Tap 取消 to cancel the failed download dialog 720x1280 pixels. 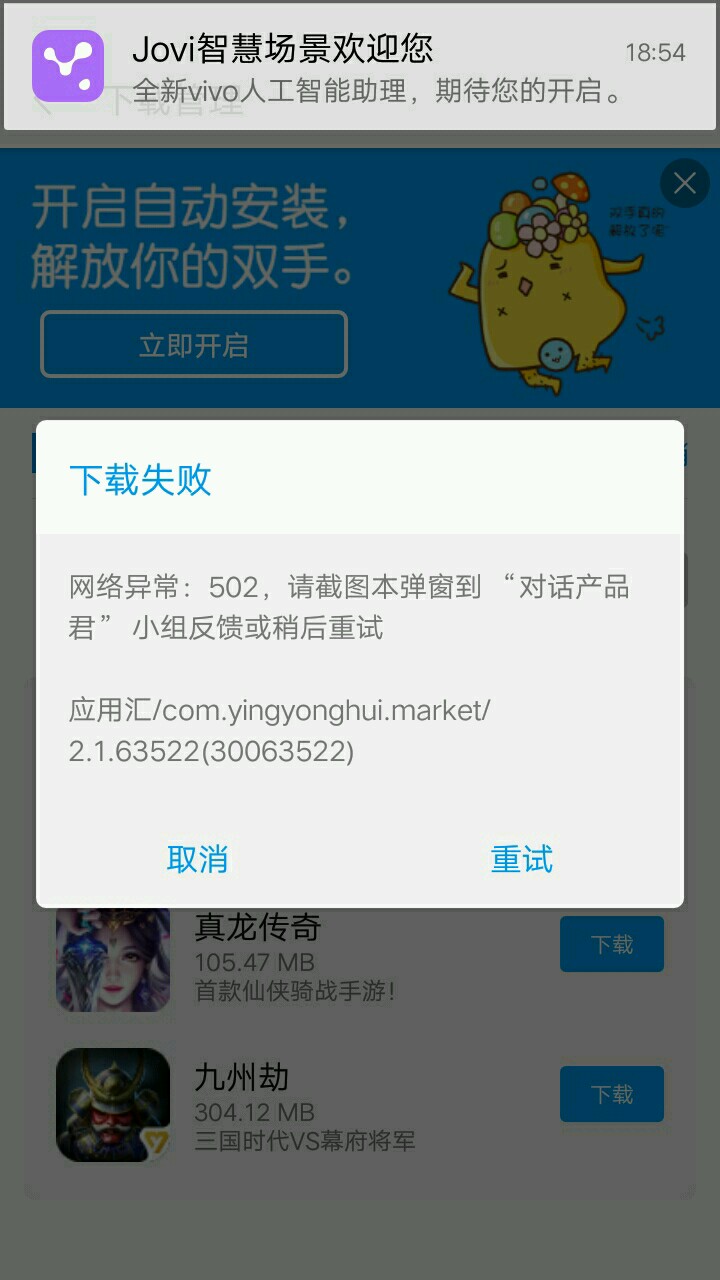point(197,859)
